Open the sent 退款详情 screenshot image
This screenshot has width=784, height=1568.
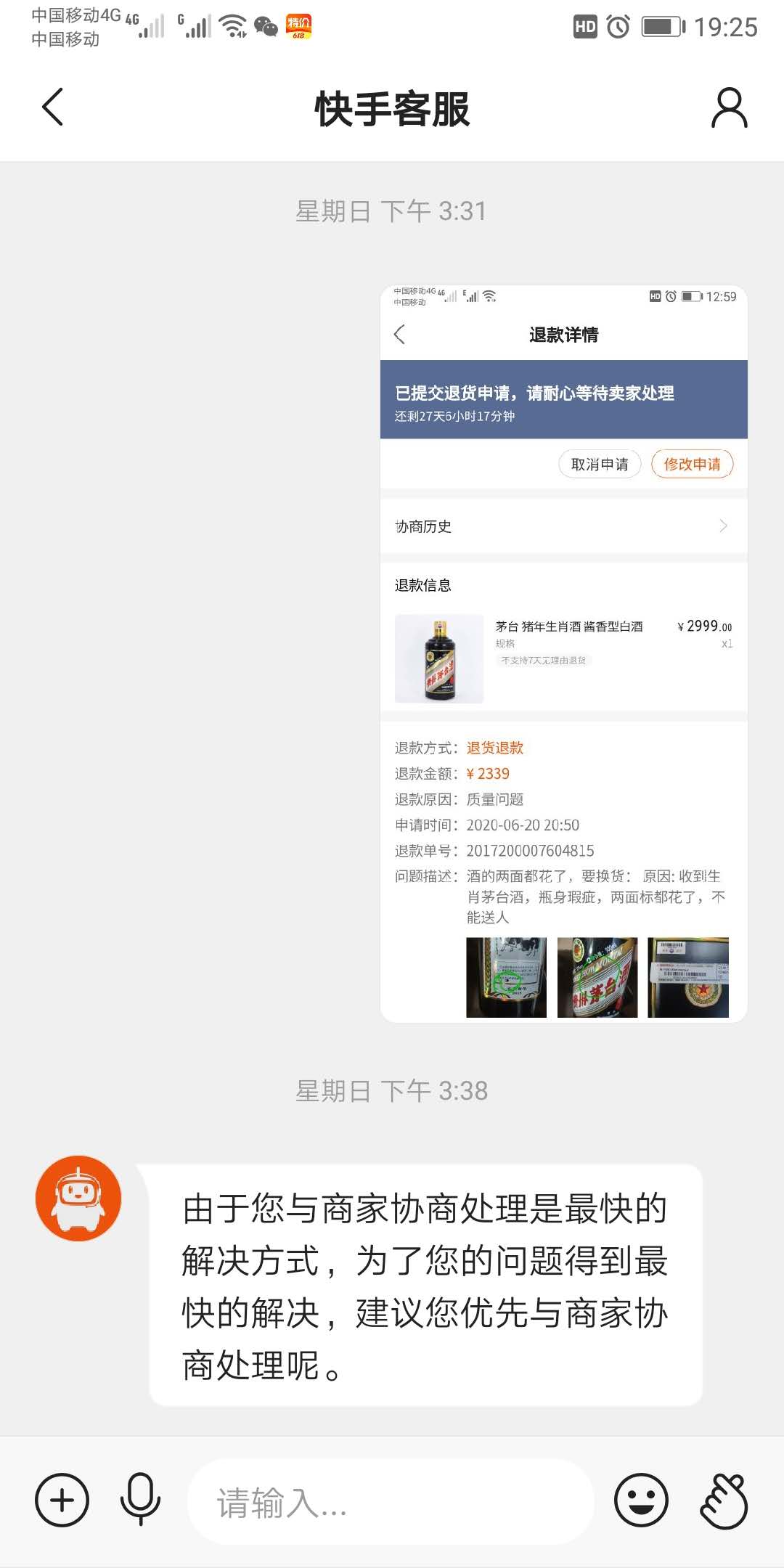[563, 653]
